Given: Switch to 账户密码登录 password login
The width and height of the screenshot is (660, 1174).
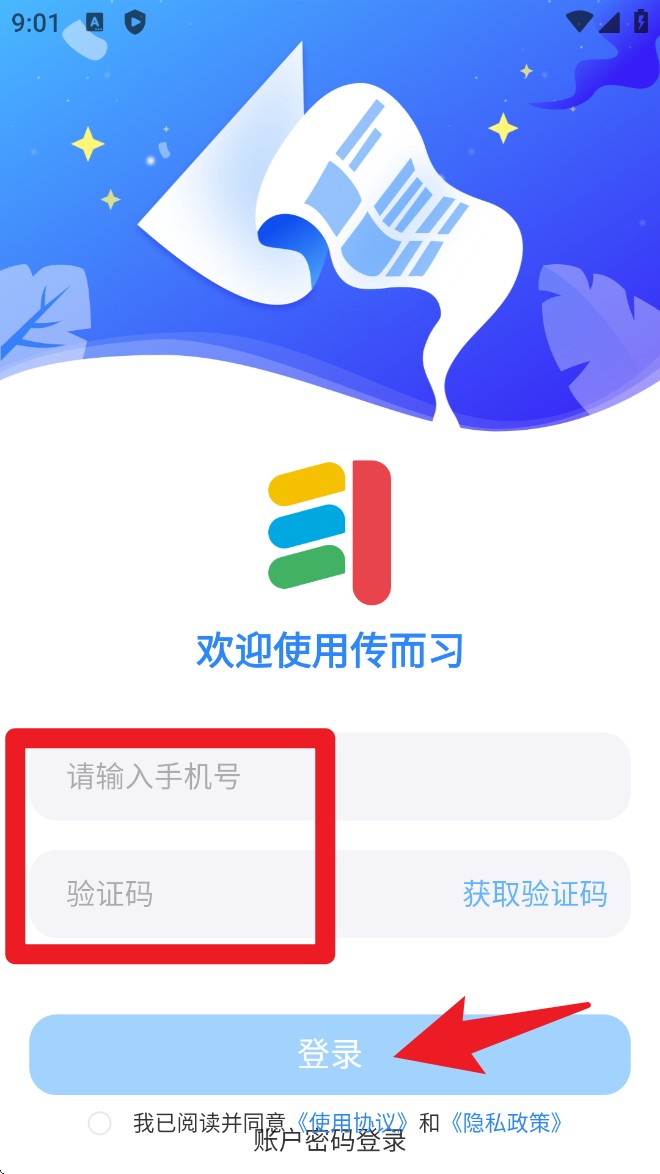Looking at the screenshot, I should click(x=330, y=1143).
